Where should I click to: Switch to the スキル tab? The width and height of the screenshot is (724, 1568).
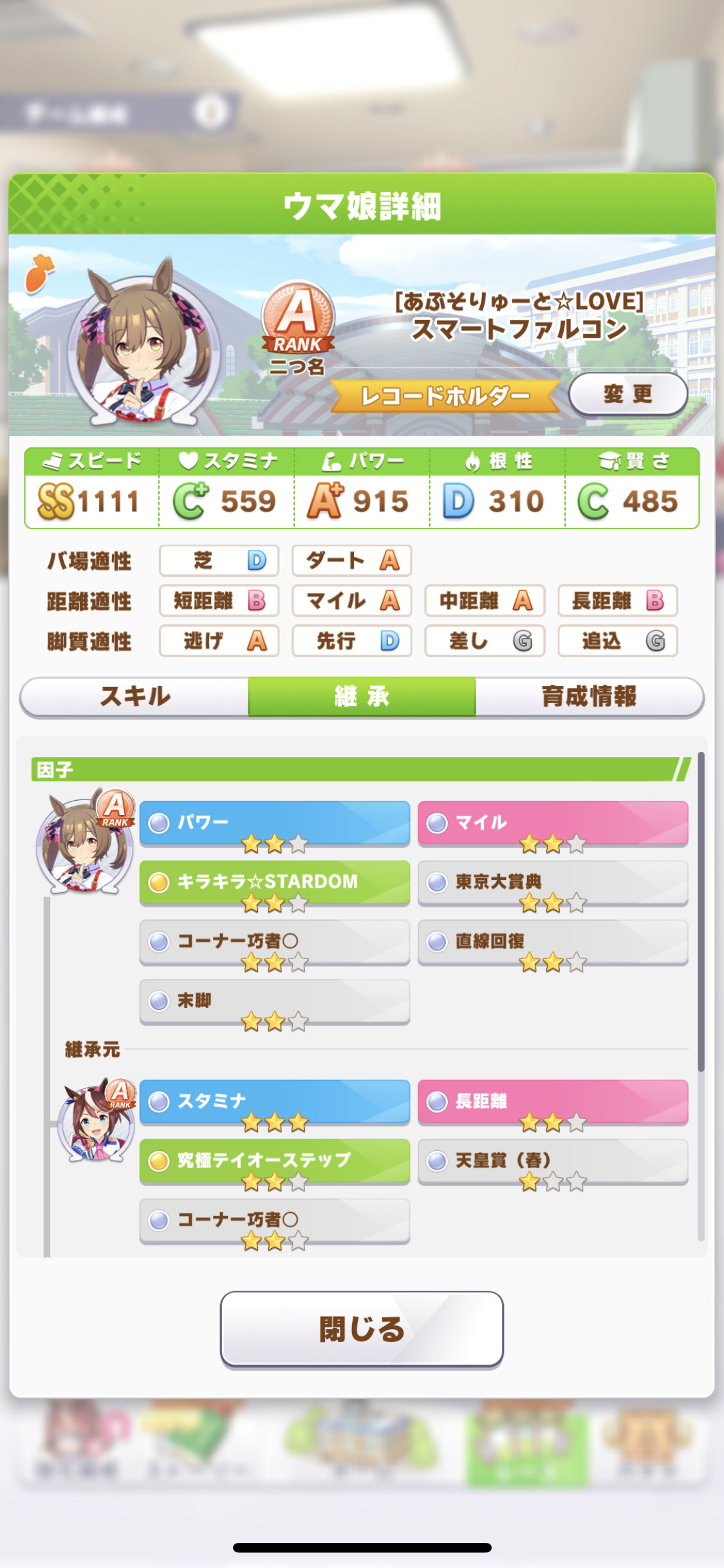point(135,696)
